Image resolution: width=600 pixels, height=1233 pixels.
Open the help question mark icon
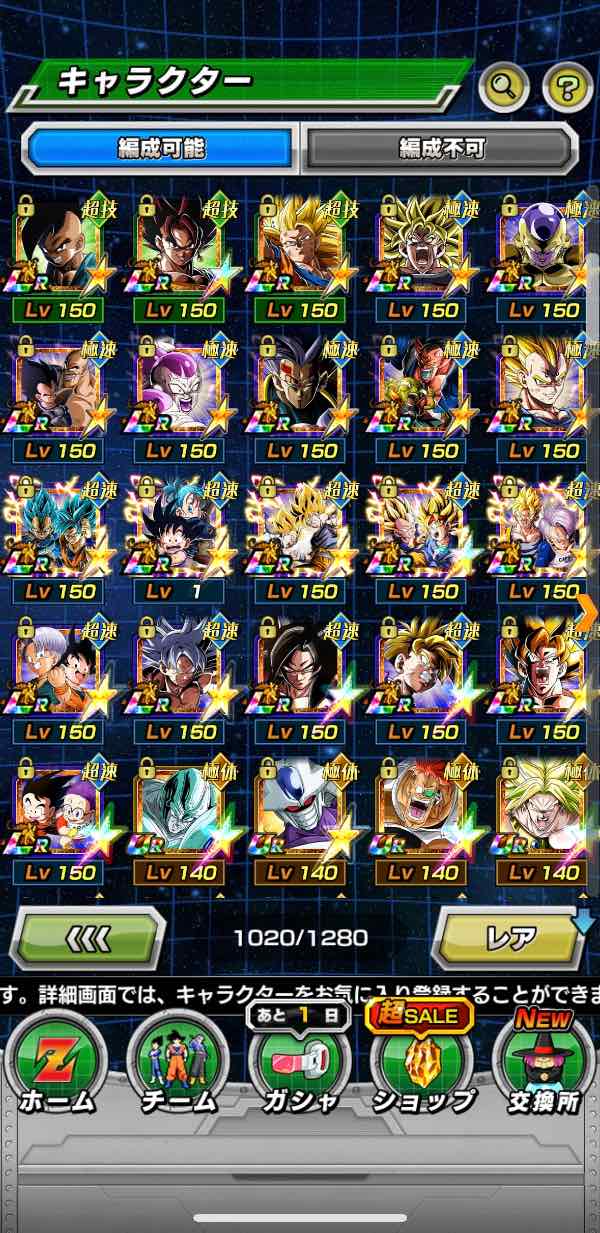tap(568, 88)
